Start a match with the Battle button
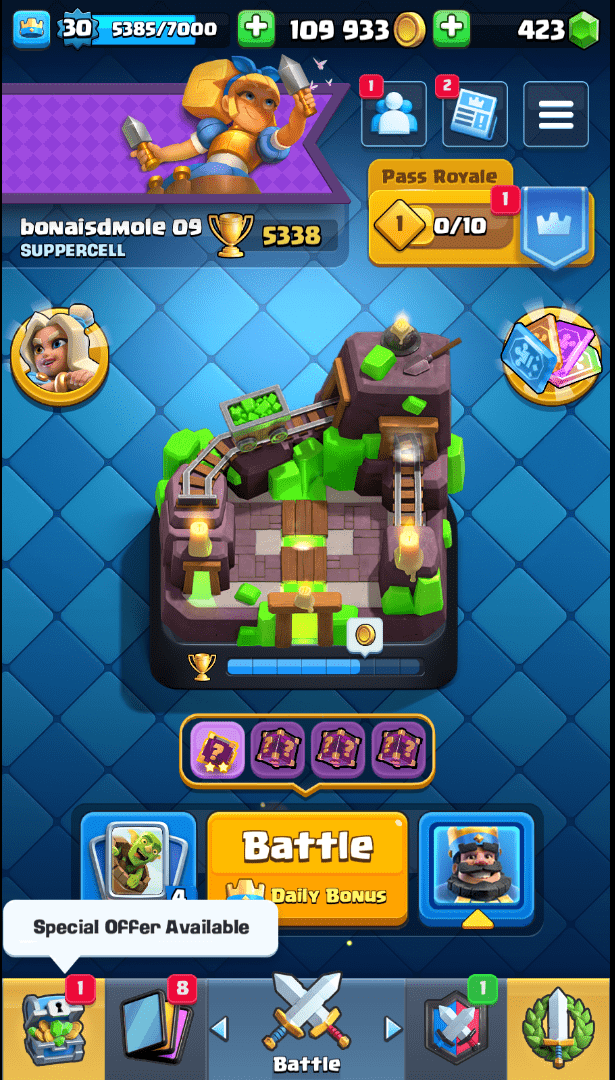Image resolution: width=615 pixels, height=1080 pixels. point(307,867)
